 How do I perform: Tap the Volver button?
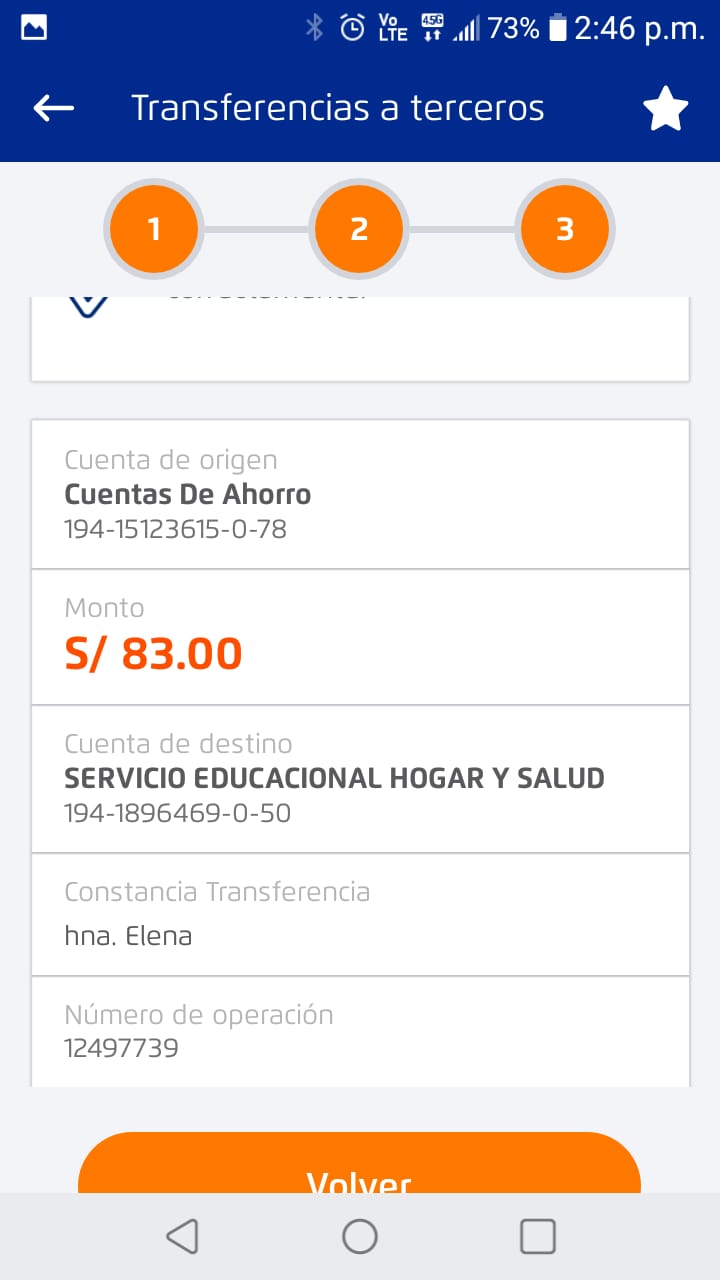[359, 1168]
